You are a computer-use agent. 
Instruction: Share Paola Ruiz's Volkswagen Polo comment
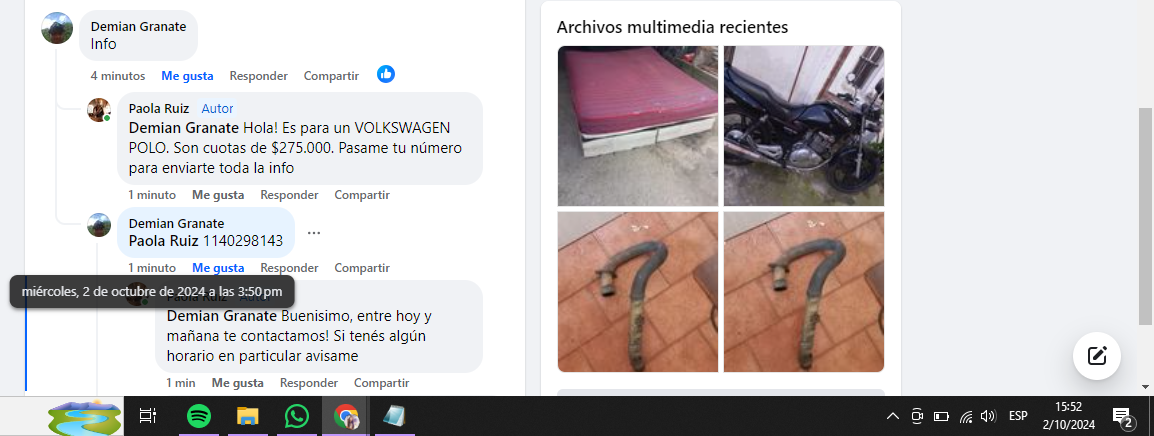pyautogui.click(x=362, y=195)
